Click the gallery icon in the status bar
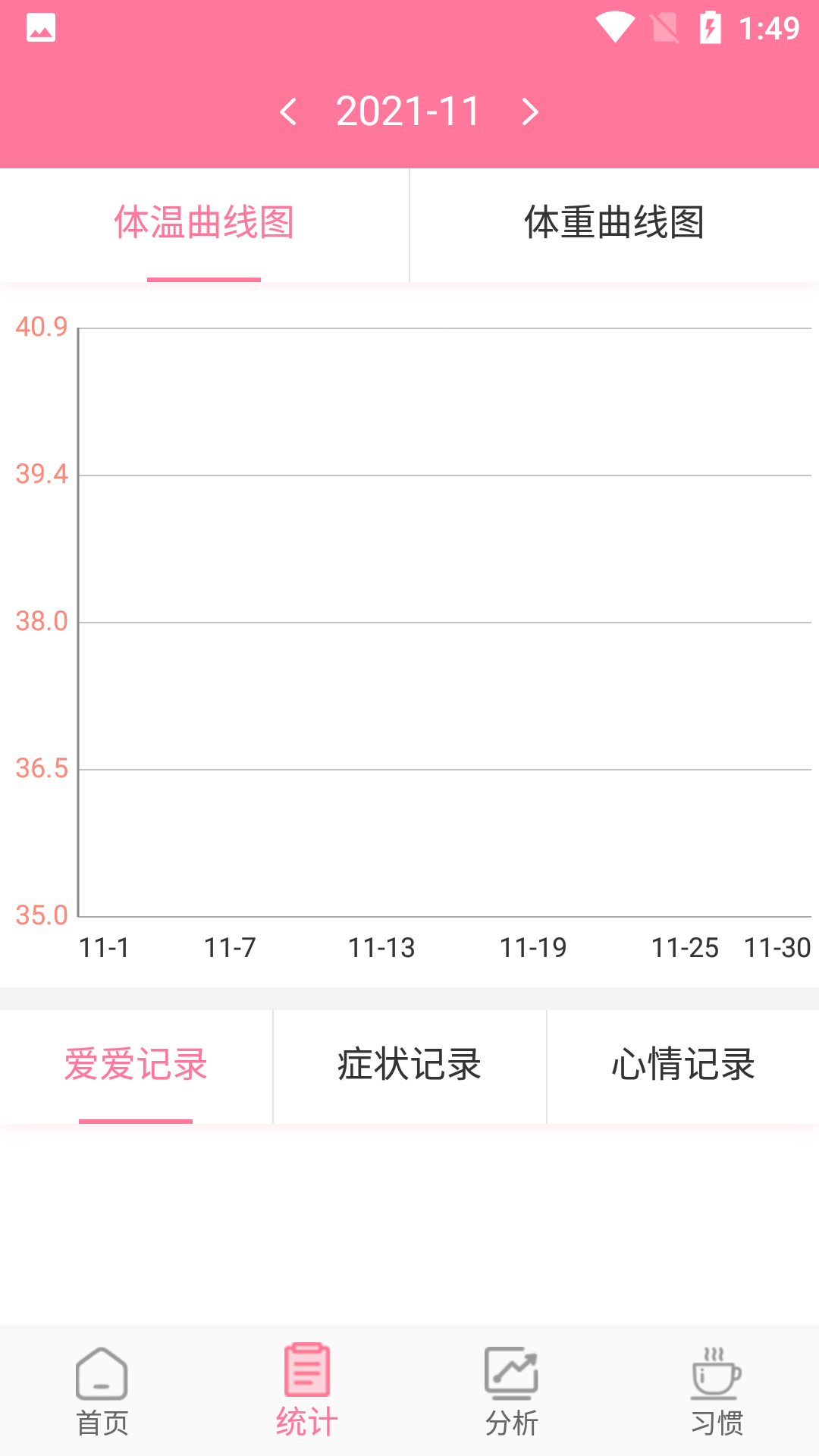This screenshot has height=1456, width=819. (x=39, y=27)
